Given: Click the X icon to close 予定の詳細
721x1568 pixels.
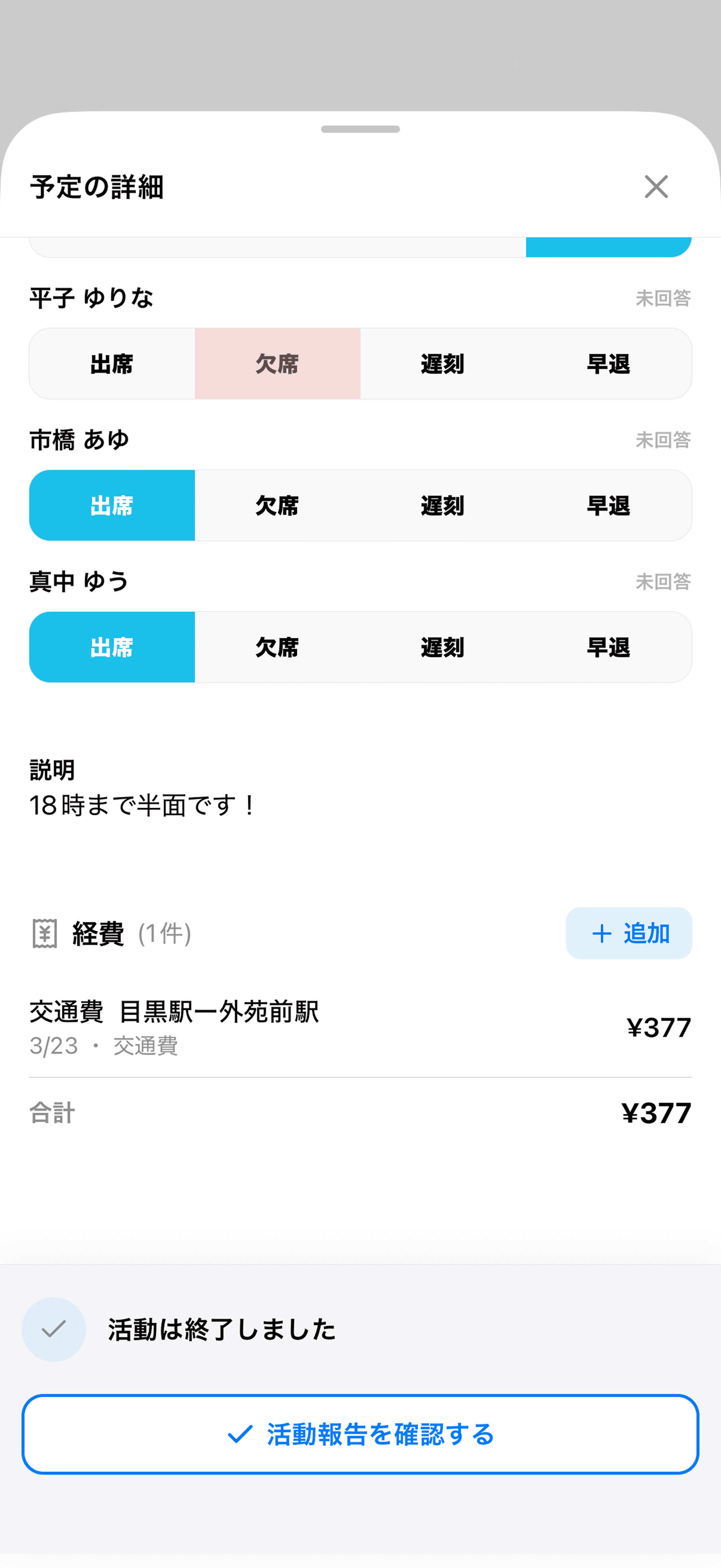Looking at the screenshot, I should (x=656, y=187).
